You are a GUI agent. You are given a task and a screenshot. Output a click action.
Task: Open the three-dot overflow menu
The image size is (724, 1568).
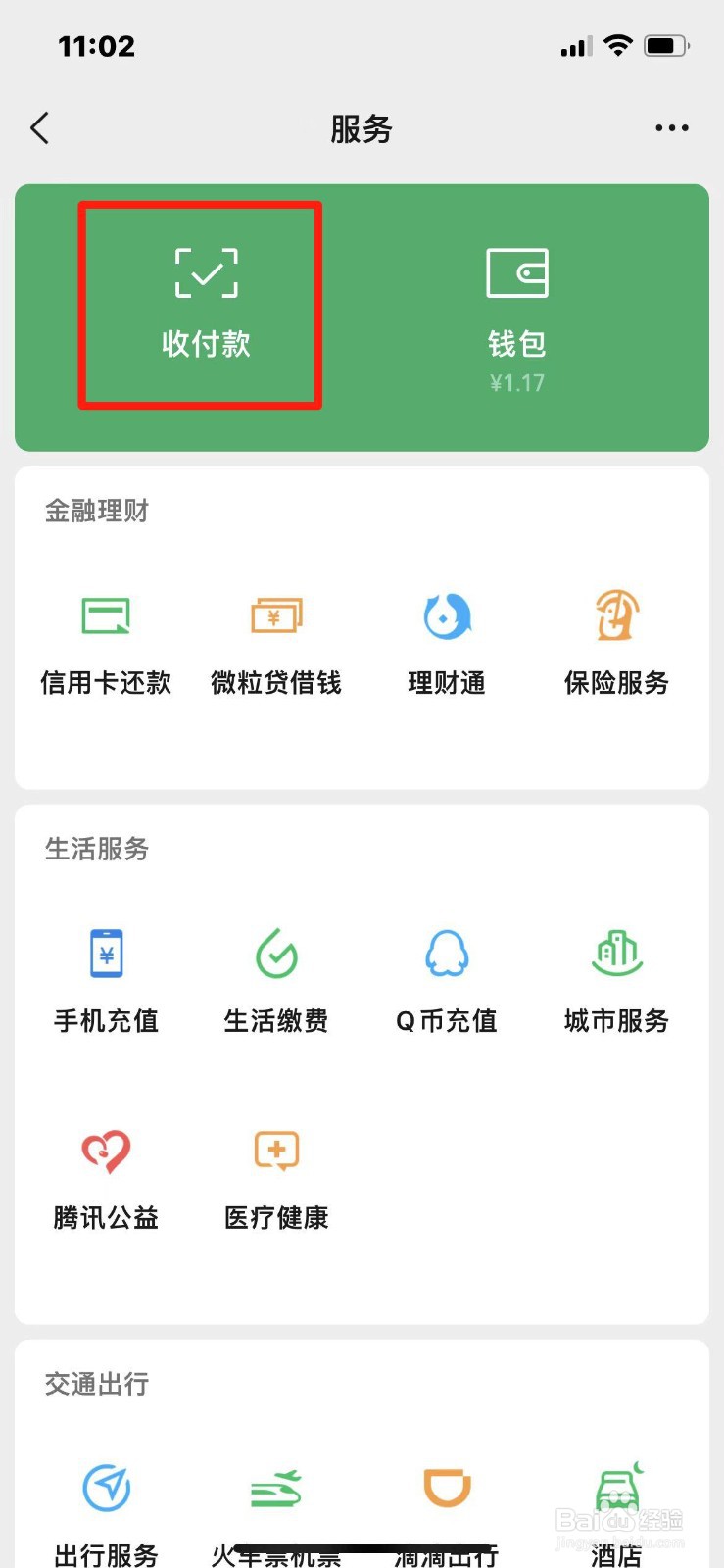point(672,128)
